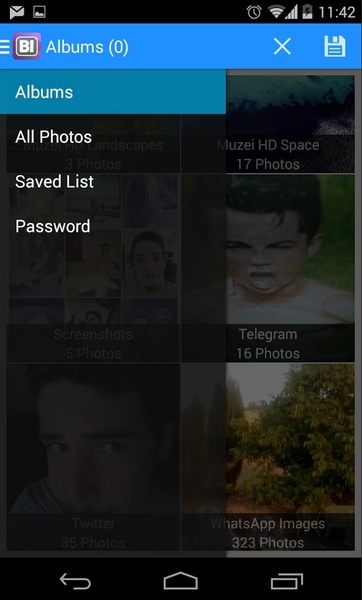Open All Photos from the drawer
The width and height of the screenshot is (362, 600).
click(x=113, y=137)
